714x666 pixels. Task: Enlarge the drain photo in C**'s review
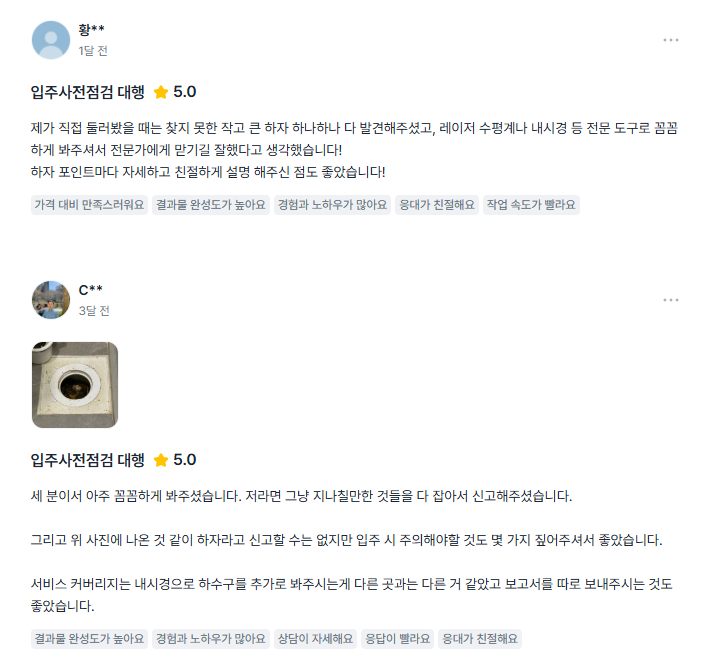click(x=75, y=385)
